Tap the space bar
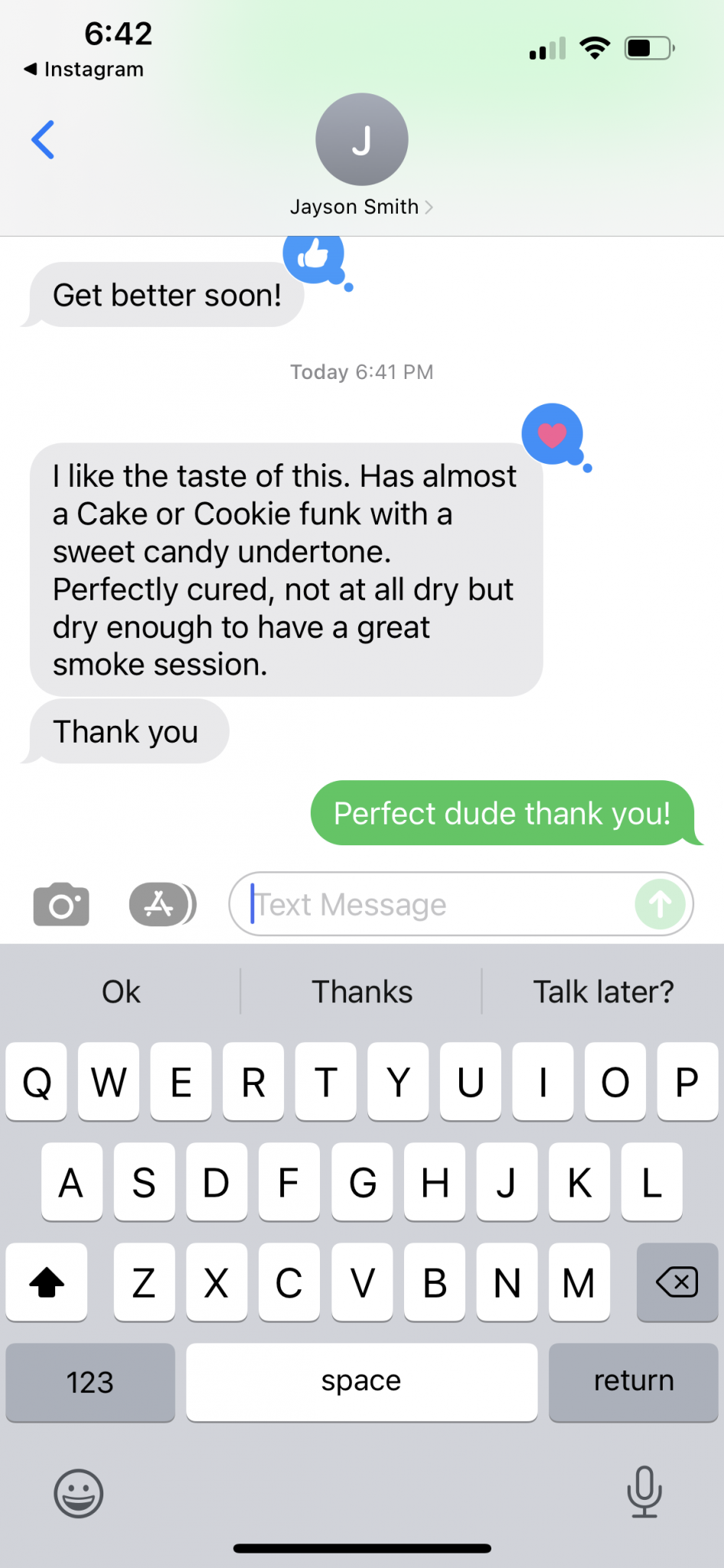 (x=361, y=1382)
